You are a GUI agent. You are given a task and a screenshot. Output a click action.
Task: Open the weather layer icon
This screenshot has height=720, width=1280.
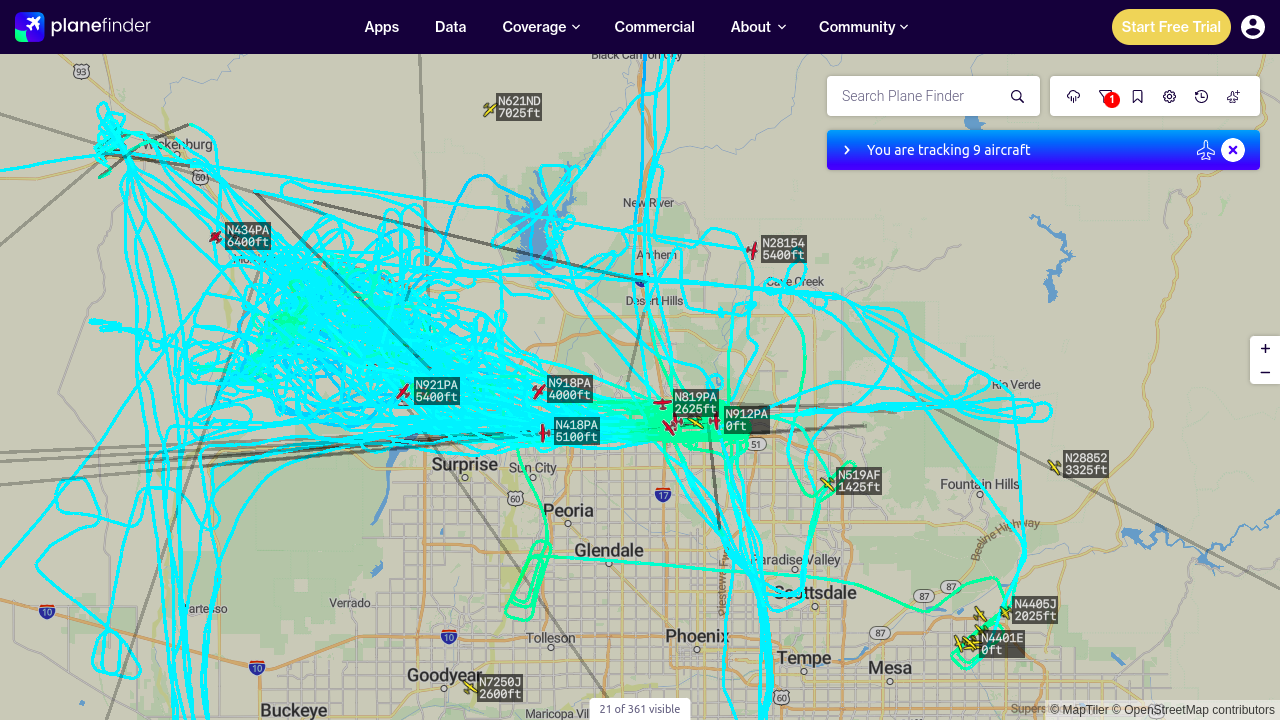[1074, 96]
